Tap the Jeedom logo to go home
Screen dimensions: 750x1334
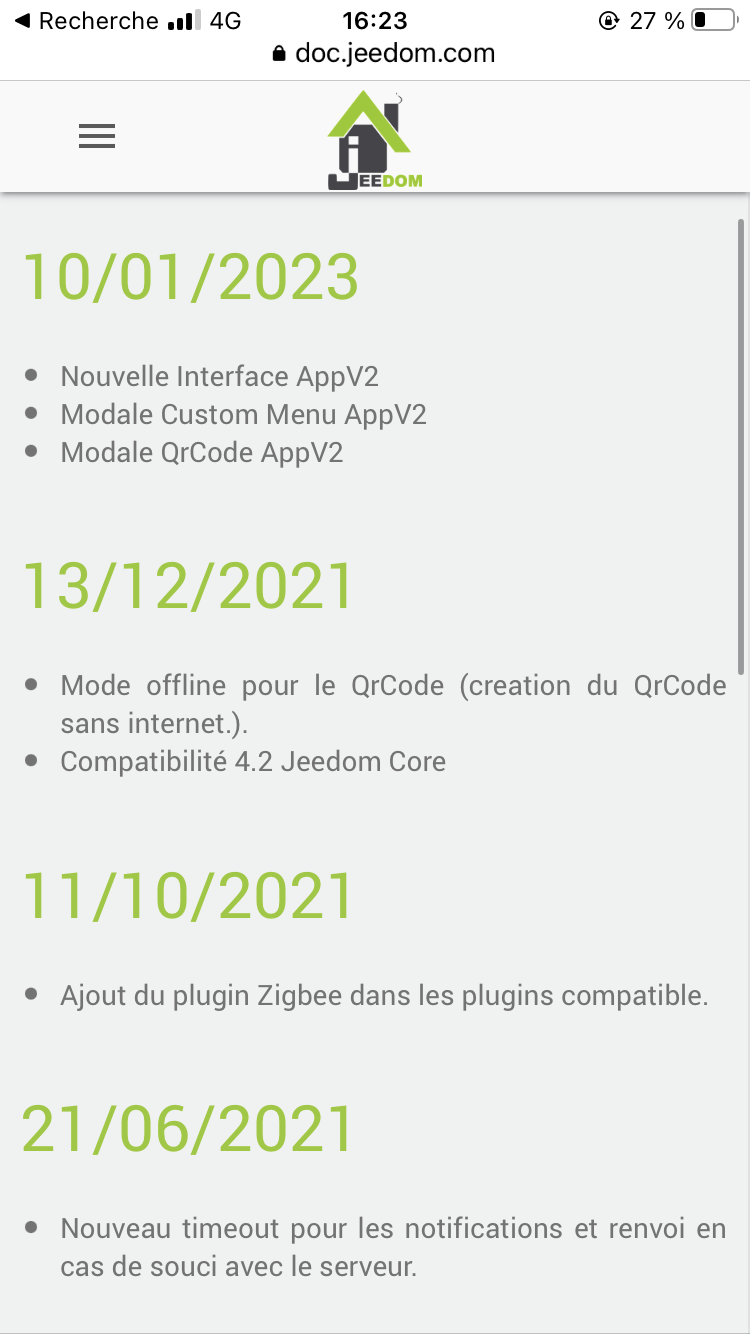(x=375, y=140)
